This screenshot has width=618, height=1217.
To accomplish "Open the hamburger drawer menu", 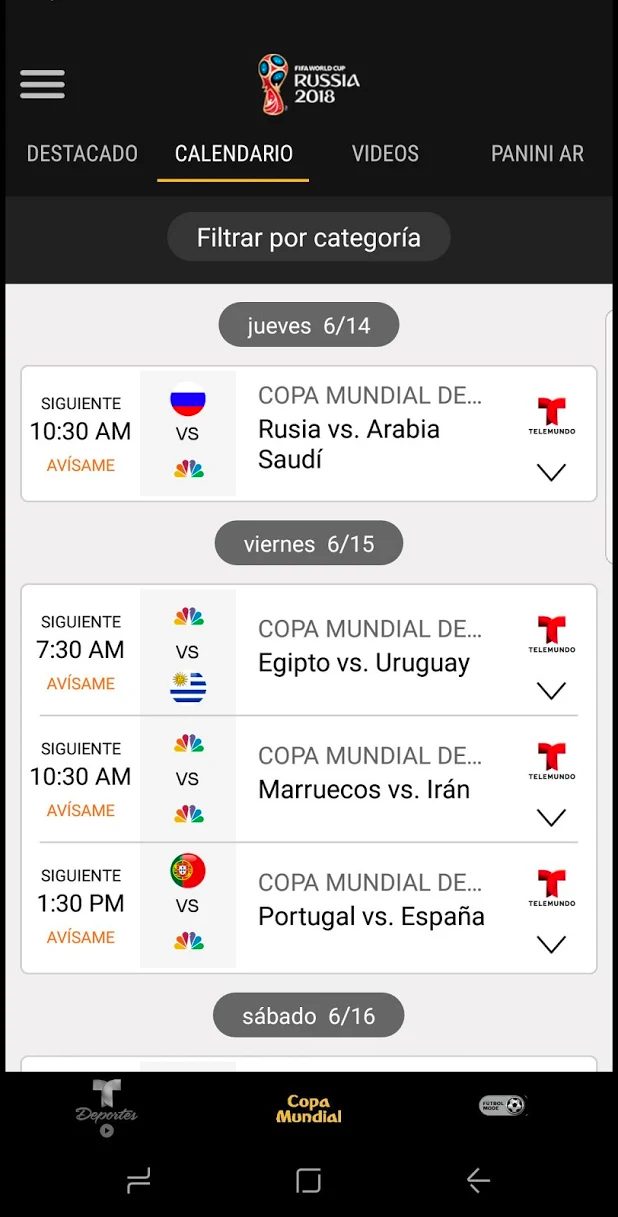I will click(x=42, y=84).
